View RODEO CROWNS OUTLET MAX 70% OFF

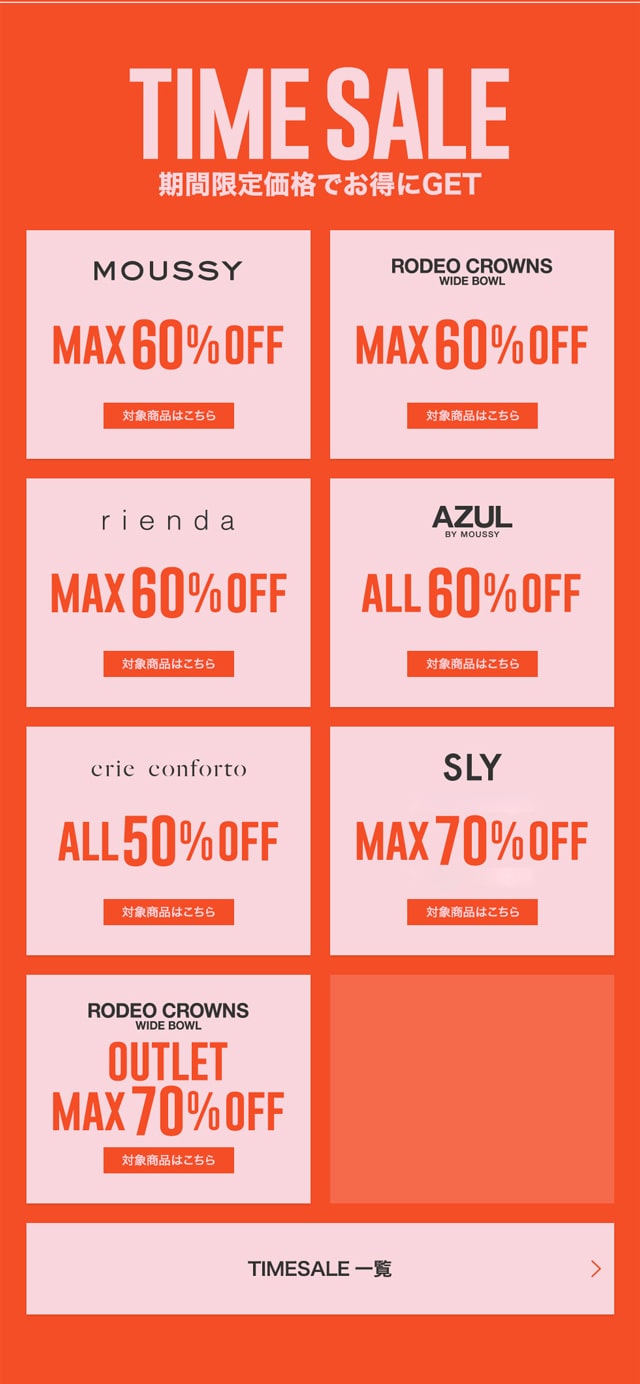pos(168,1088)
